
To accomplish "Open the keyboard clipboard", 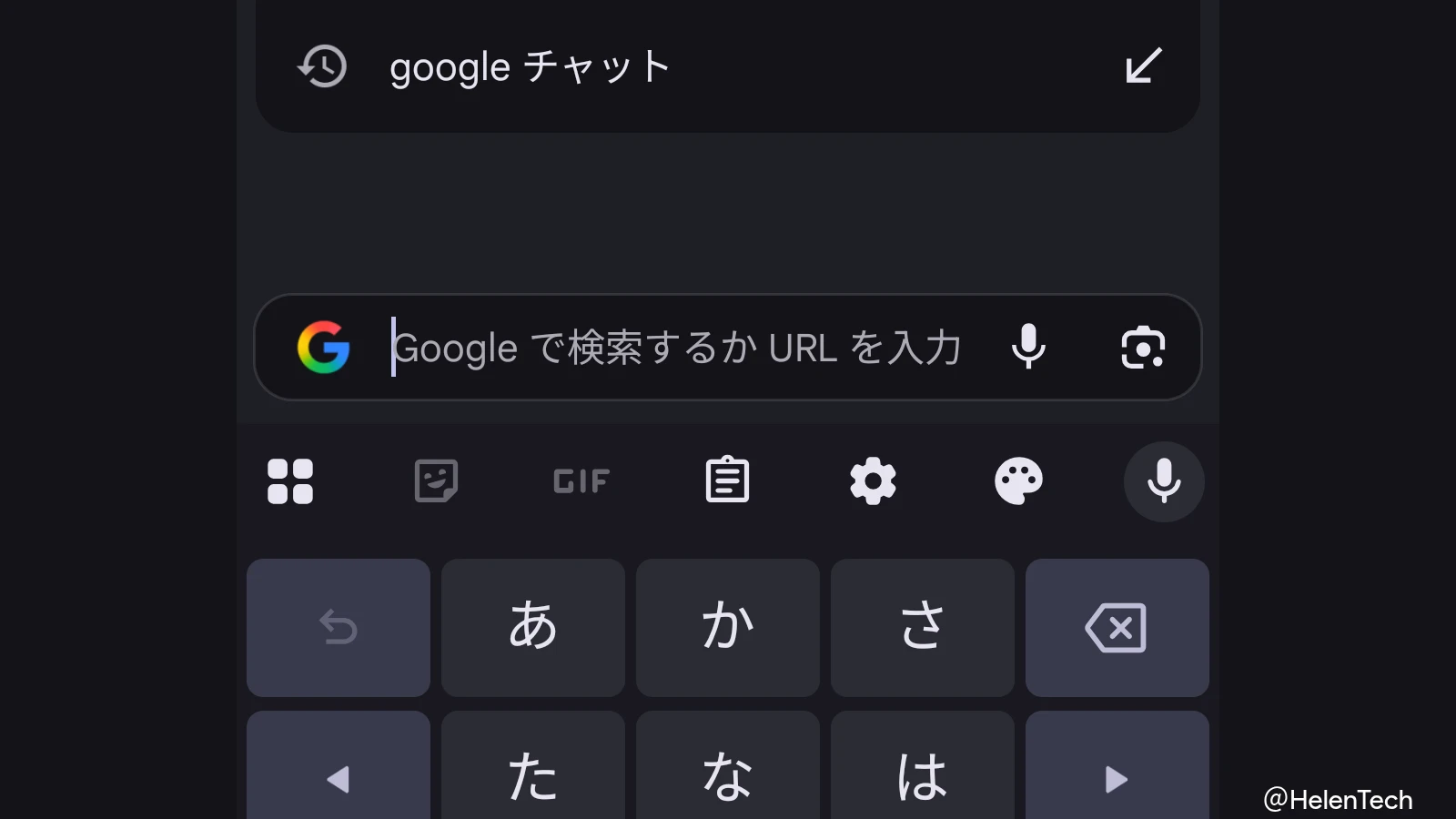I will [727, 480].
